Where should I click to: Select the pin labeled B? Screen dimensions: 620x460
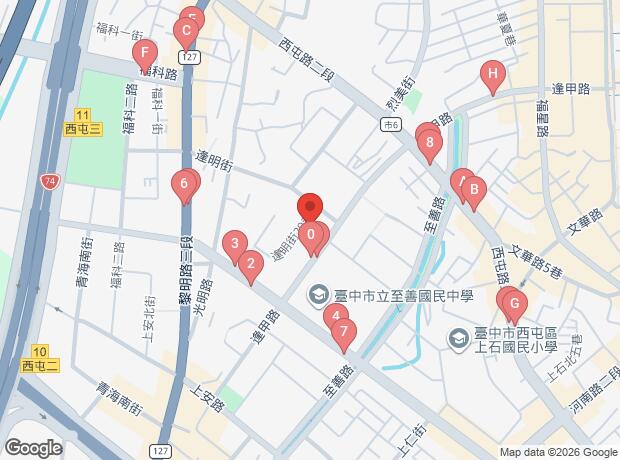click(474, 190)
